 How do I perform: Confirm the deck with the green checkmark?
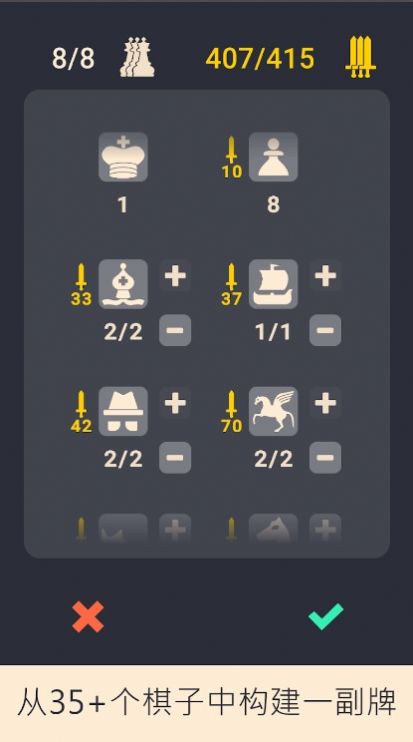coord(325,617)
